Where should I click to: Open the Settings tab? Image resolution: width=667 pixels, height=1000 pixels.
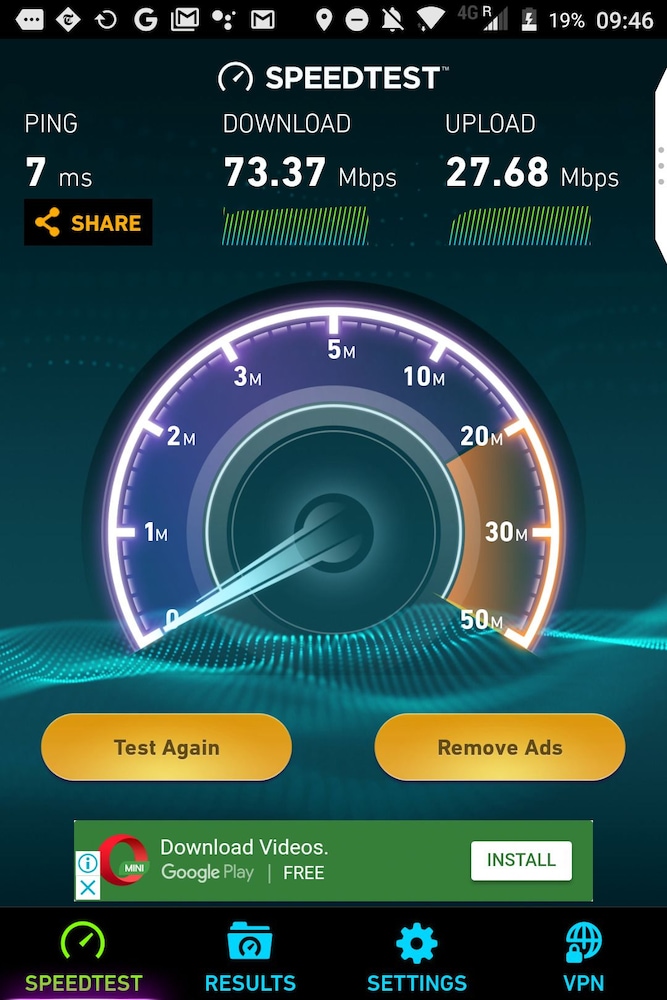[416, 957]
